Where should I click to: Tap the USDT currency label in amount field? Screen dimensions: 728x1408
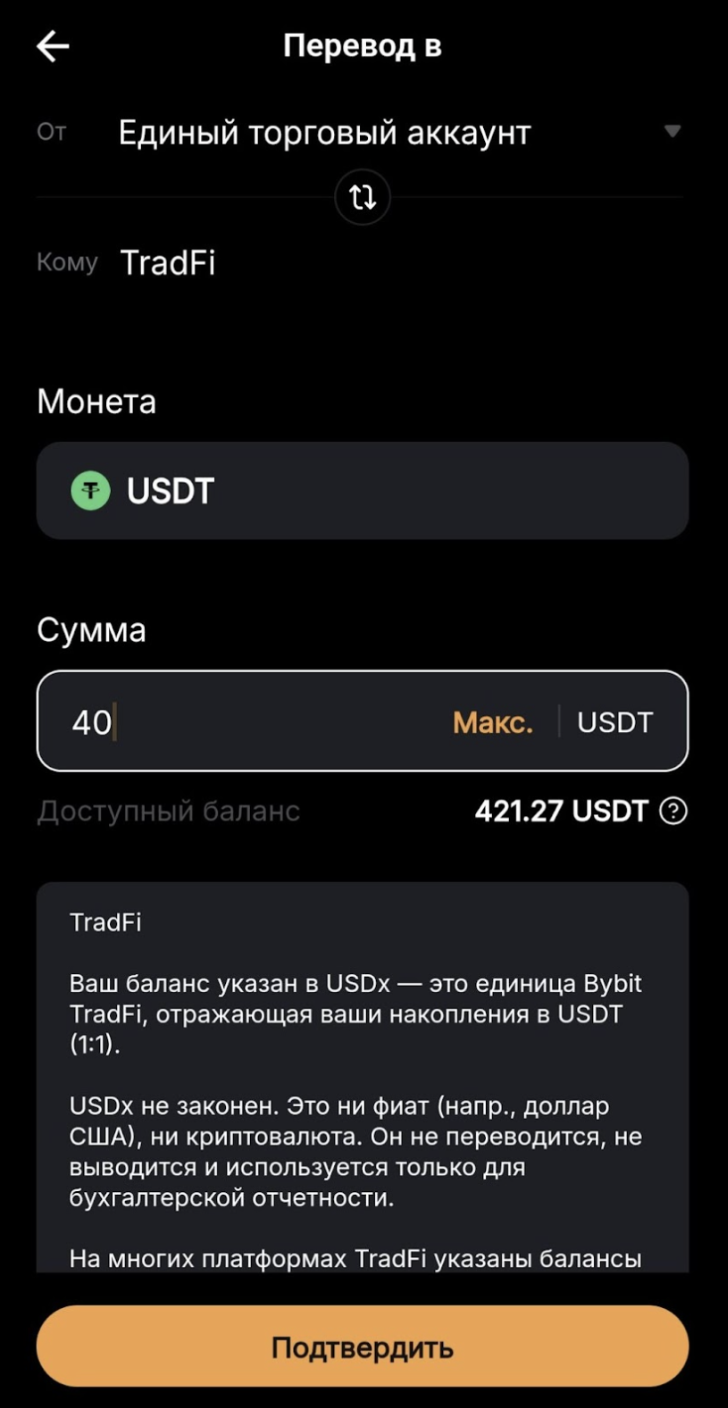(x=614, y=721)
